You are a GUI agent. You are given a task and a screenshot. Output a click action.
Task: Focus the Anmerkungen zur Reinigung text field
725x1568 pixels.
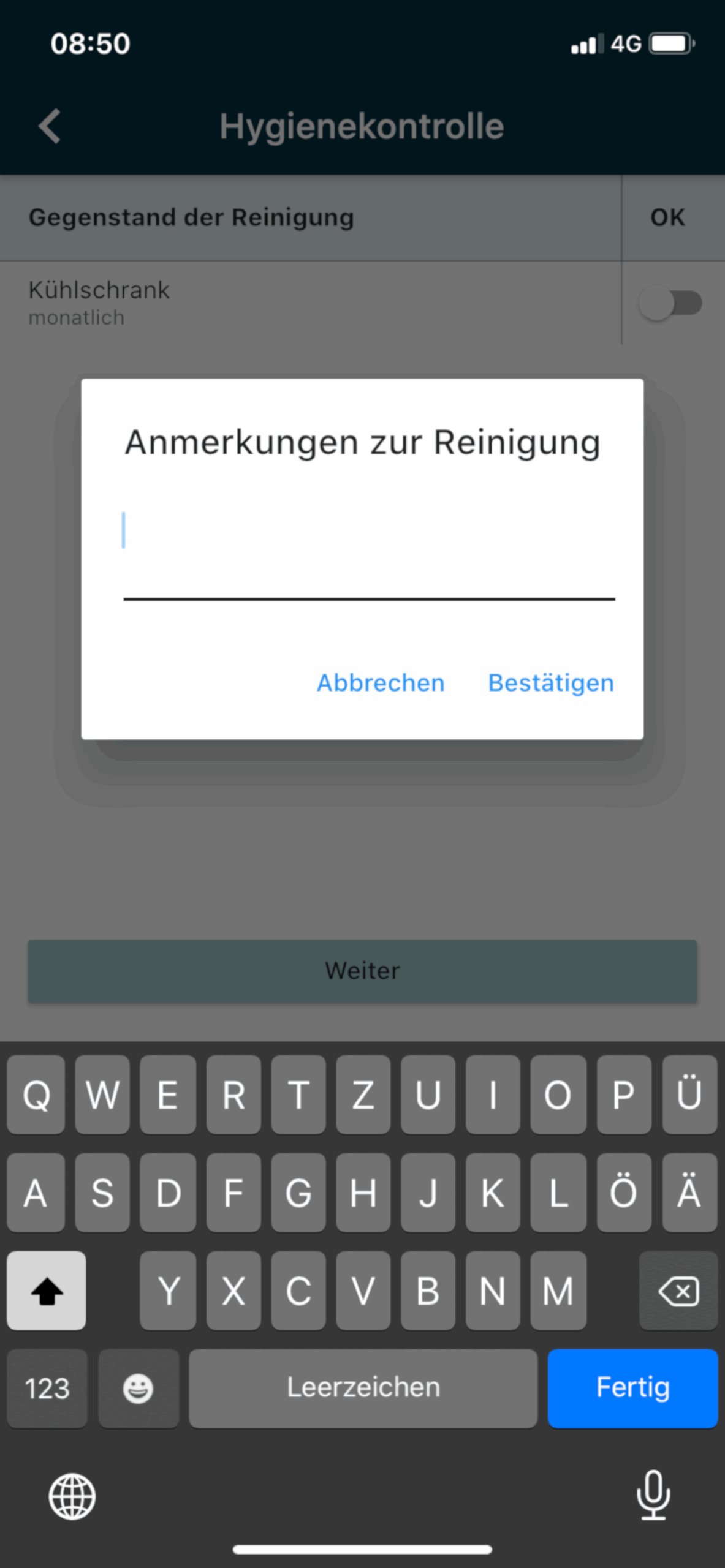coord(368,551)
